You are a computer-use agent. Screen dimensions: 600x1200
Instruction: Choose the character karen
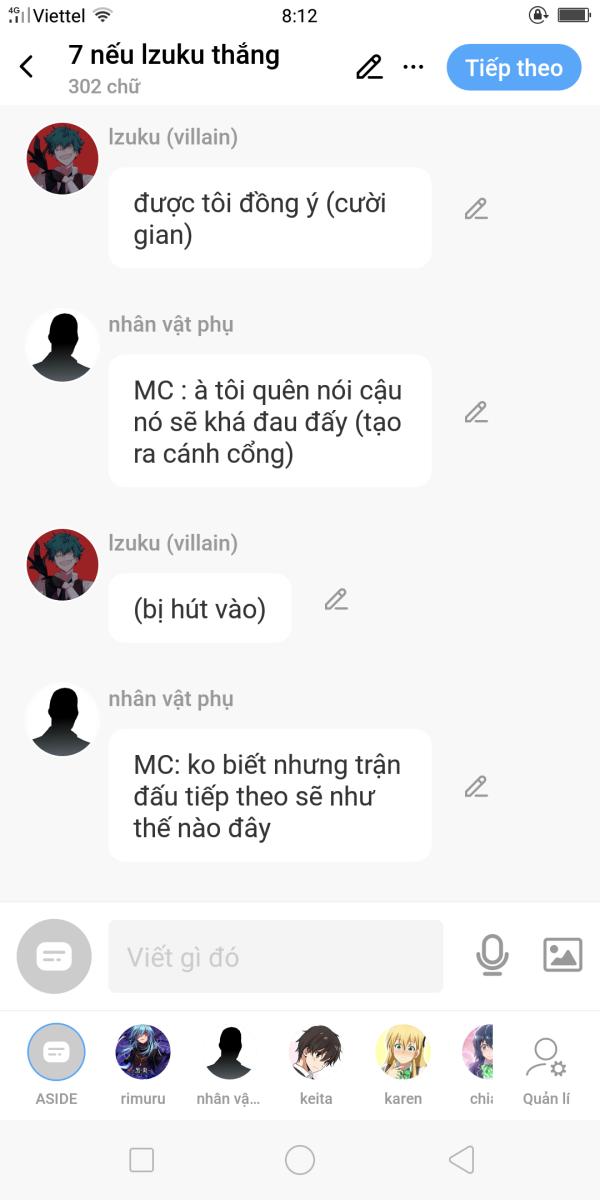pos(402,1065)
